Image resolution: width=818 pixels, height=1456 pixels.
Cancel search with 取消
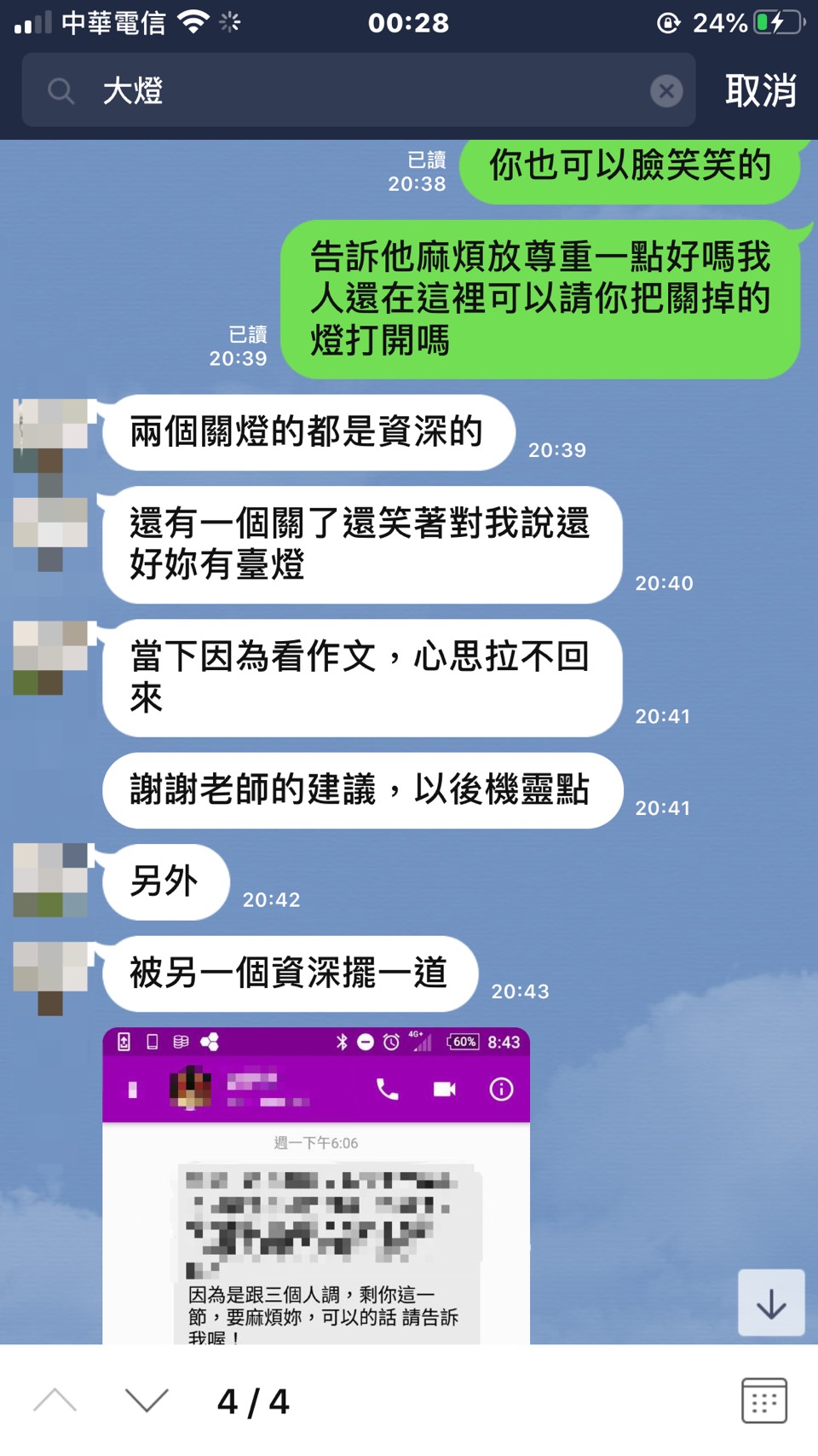coord(760,90)
